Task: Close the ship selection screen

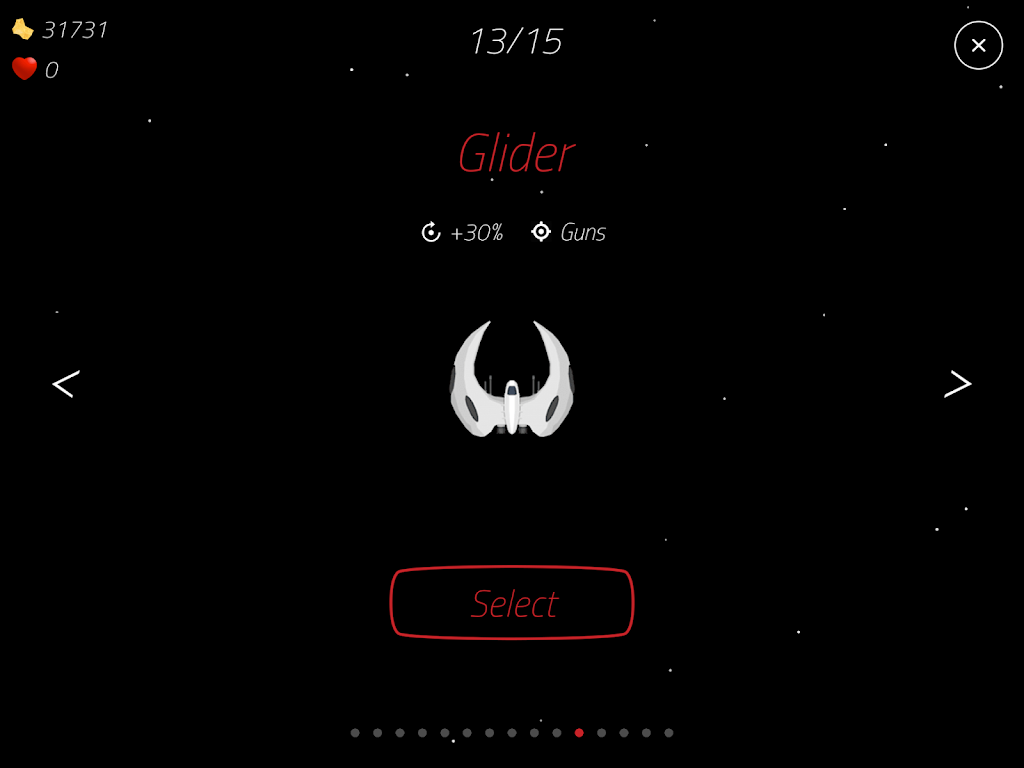Action: [x=978, y=45]
